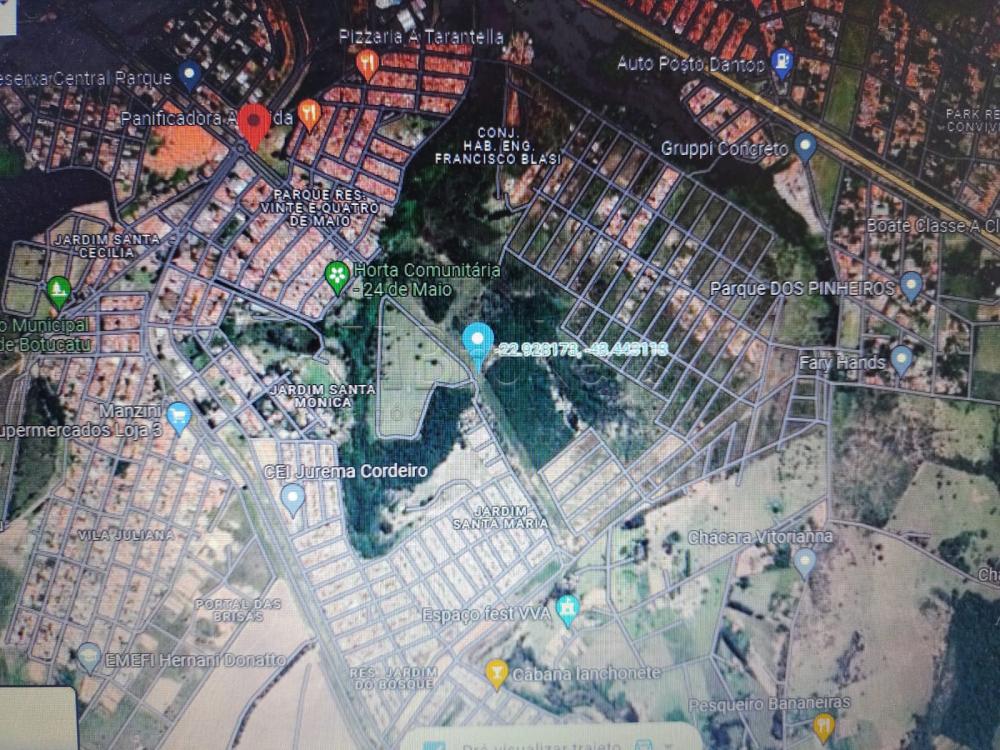Select the Fary Hands location marker
Screen dimensions: 1000x750
[901, 358]
